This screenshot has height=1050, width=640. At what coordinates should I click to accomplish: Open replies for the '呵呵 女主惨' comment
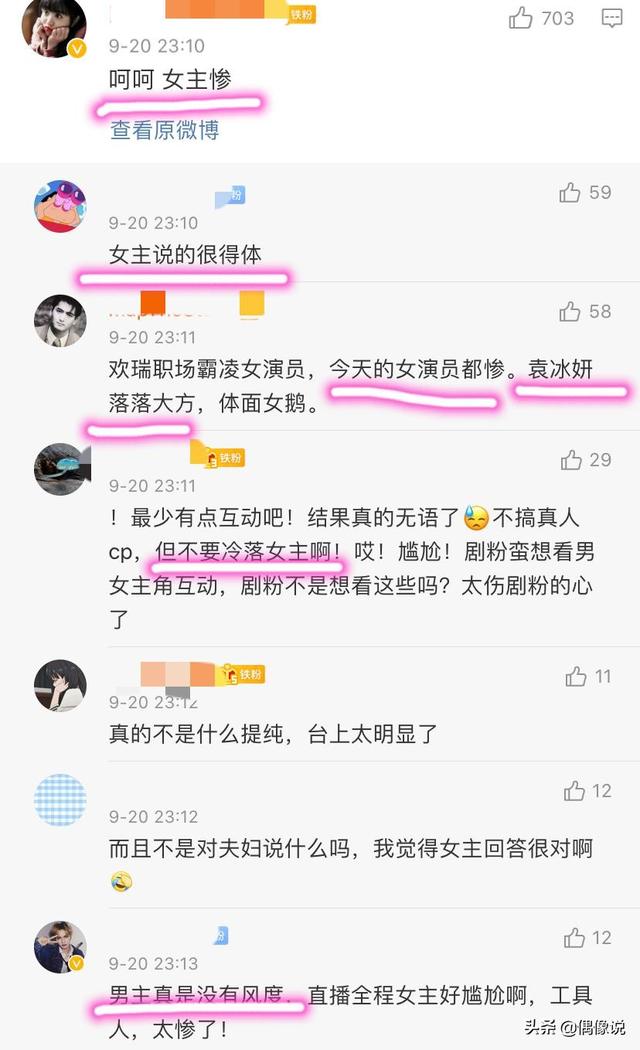pyautogui.click(x=611, y=18)
